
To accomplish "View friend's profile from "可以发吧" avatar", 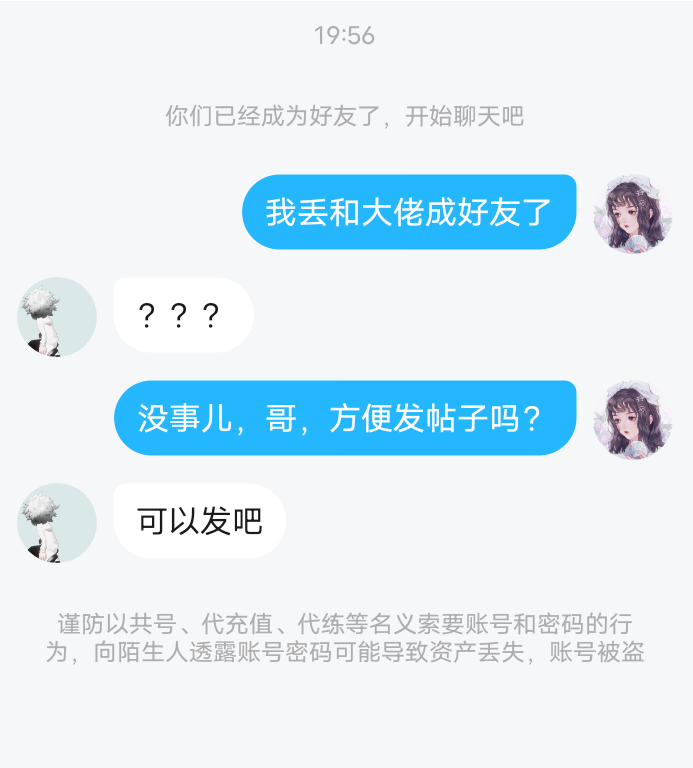I will 57,523.
